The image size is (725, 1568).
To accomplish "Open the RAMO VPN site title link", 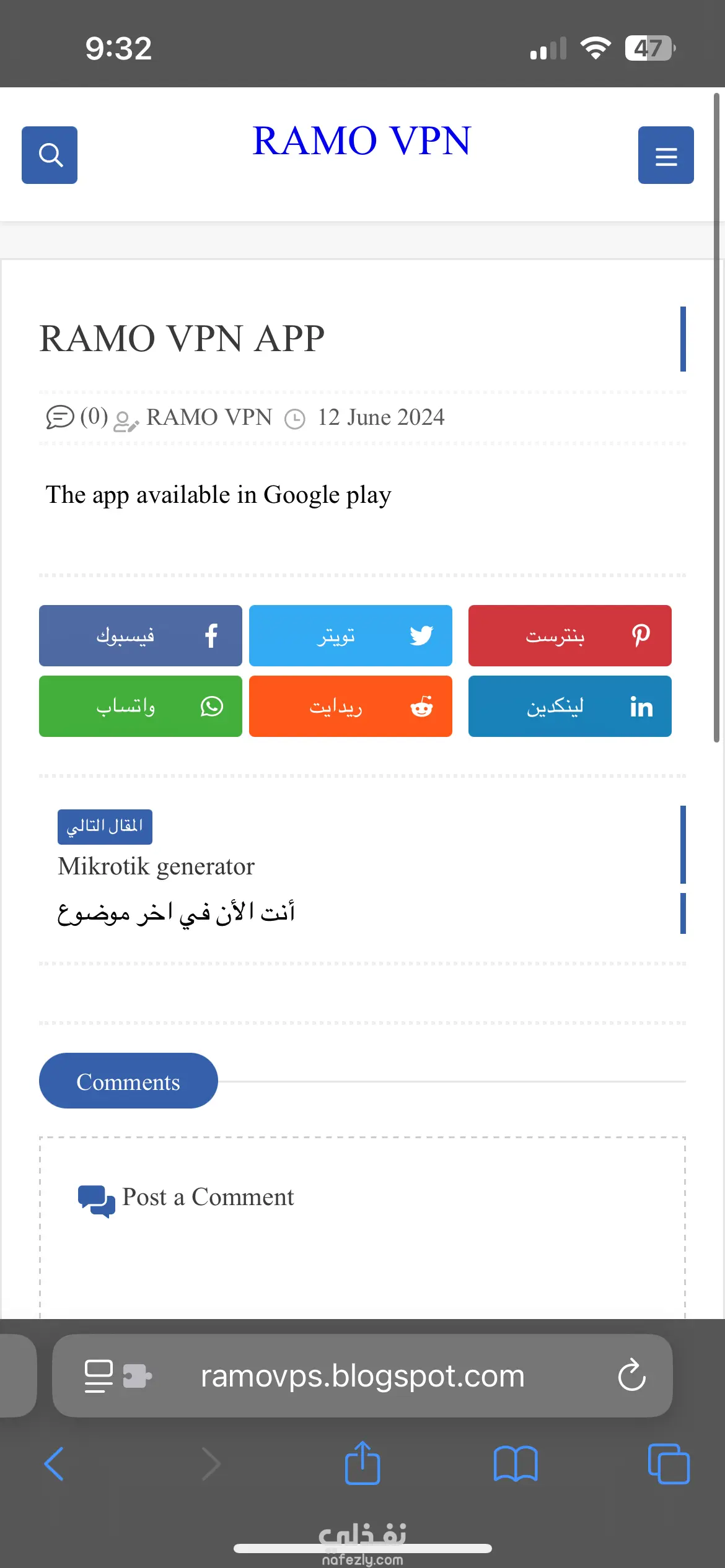I will click(362, 141).
